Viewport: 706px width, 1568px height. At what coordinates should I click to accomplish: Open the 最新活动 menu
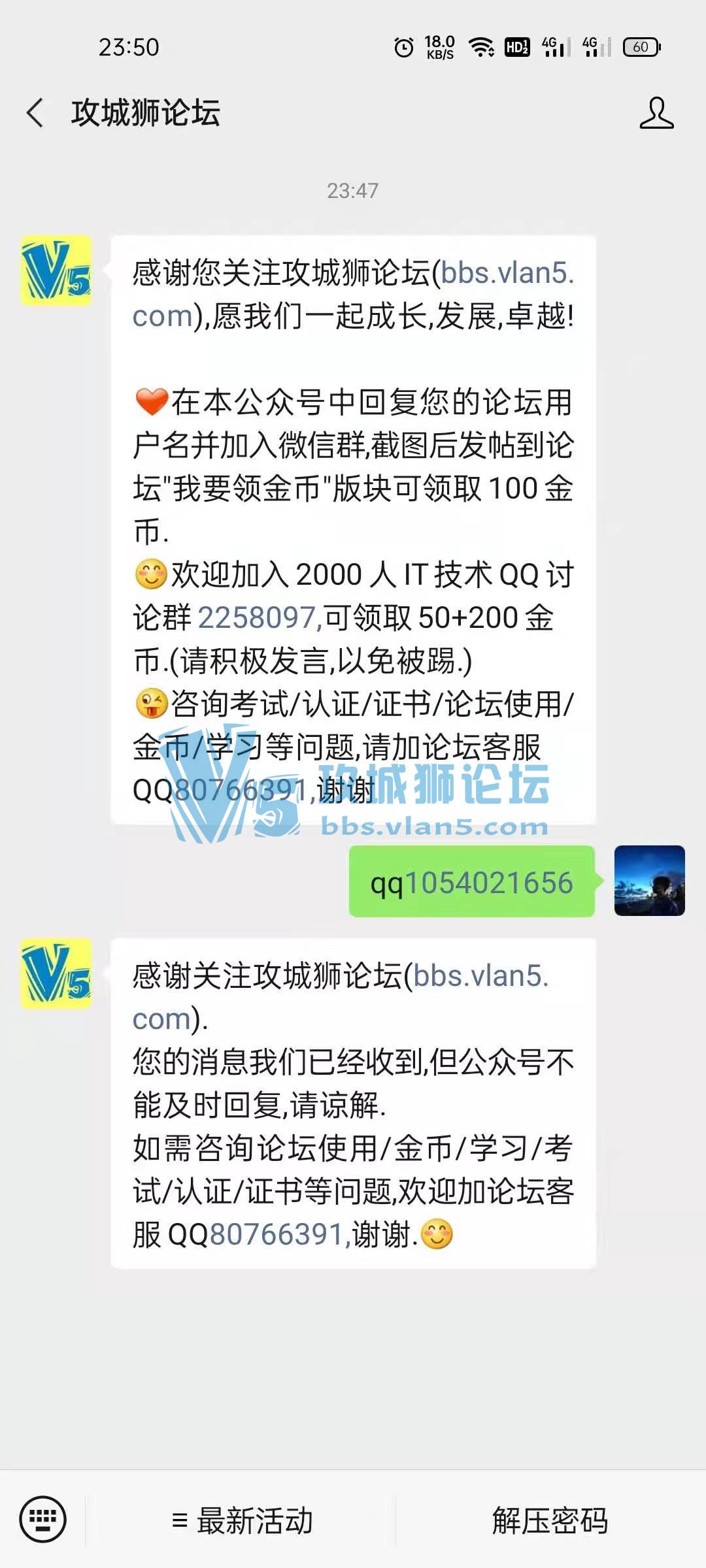[x=242, y=1520]
